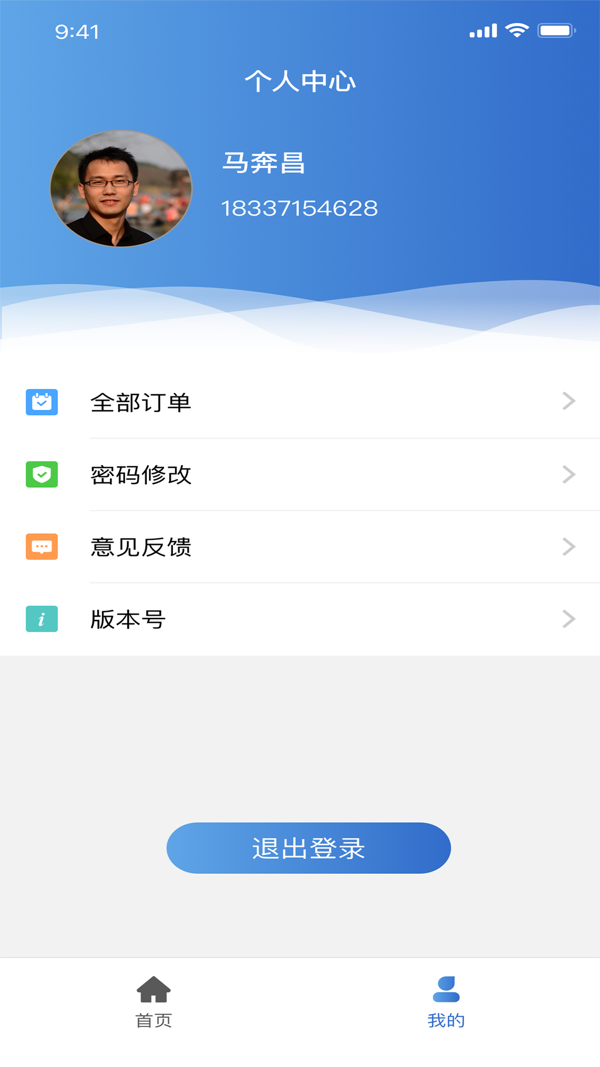This screenshot has width=600, height=1067.
Task: Tap the 退出登录 logout button
Action: [308, 848]
